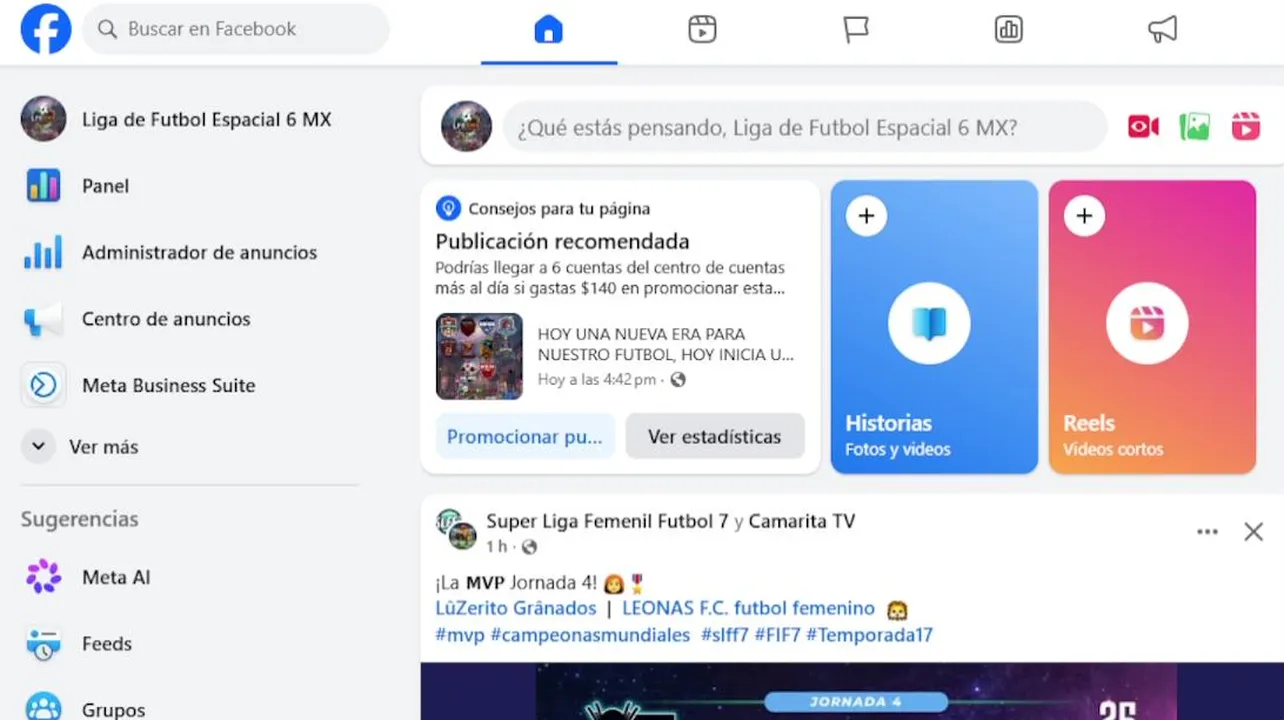Open Meta AI suggestion
Screen dimensions: 1284x720
[x=115, y=577]
